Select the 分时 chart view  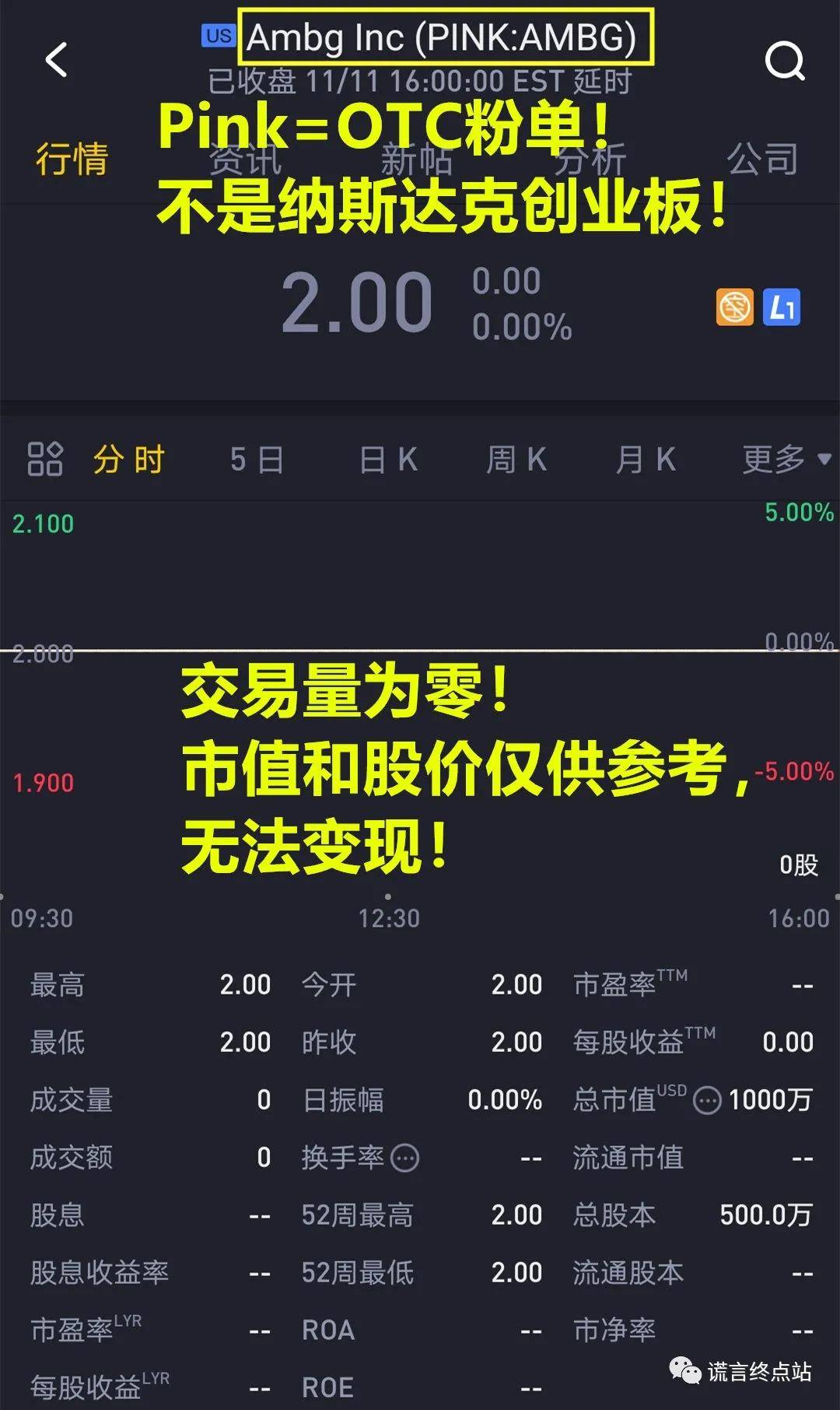click(x=129, y=460)
